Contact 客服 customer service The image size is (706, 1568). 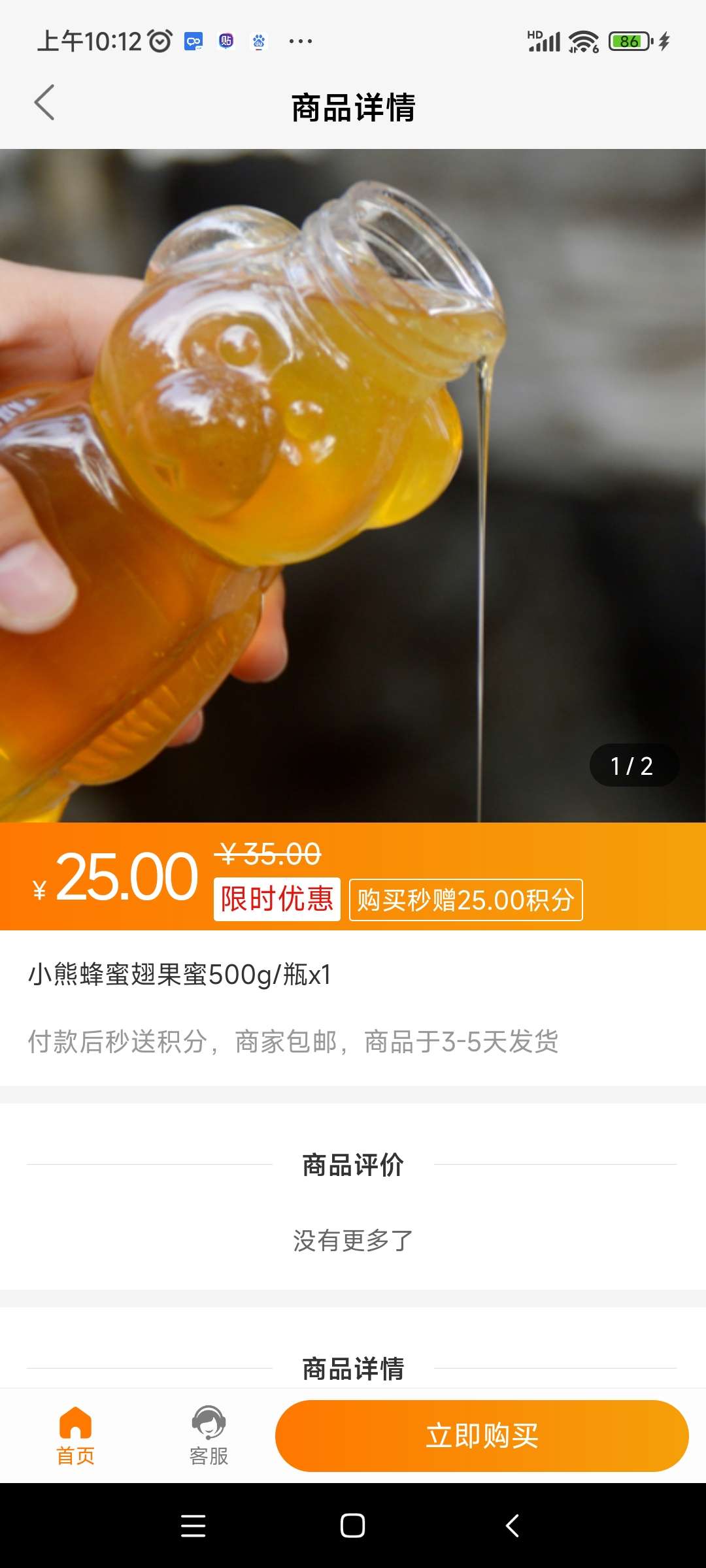[x=209, y=1435]
